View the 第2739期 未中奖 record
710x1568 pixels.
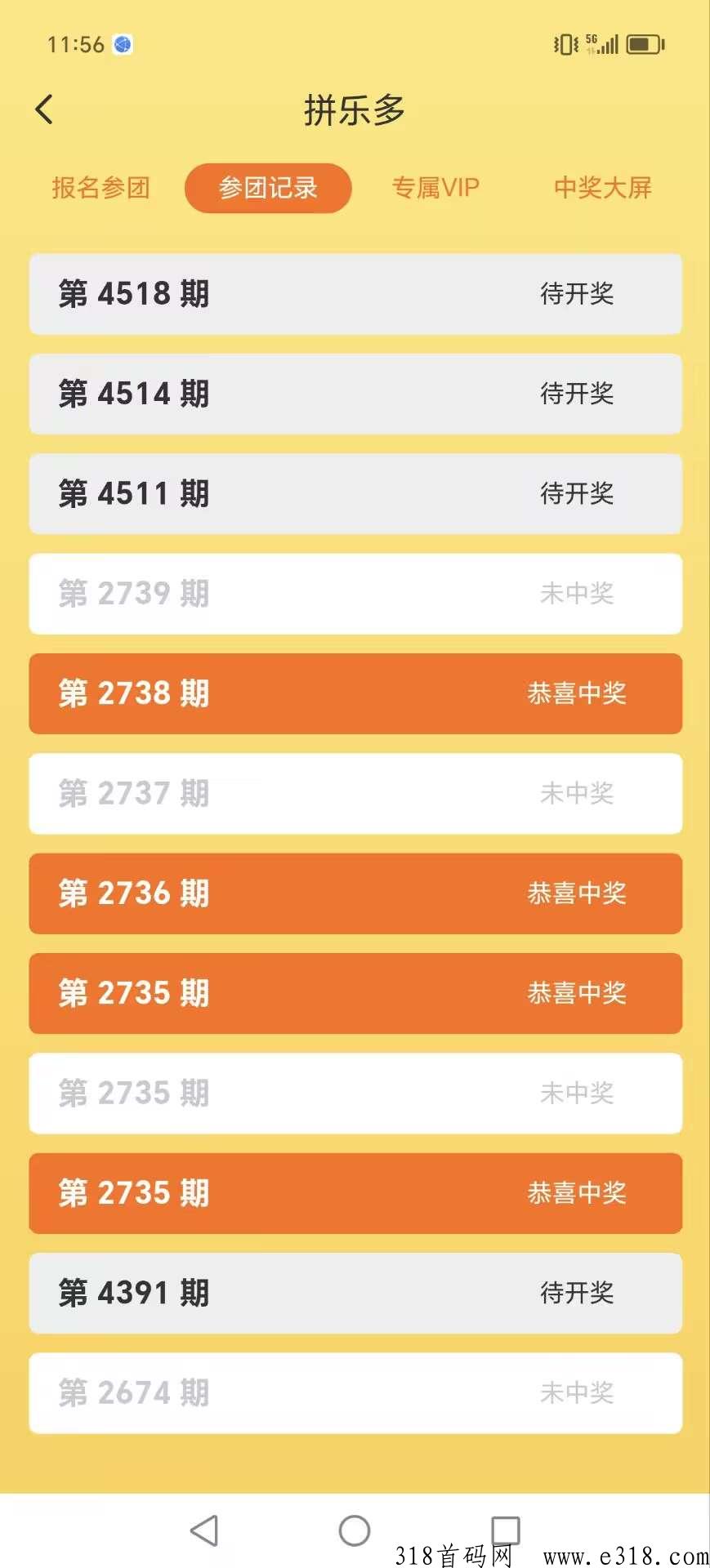tap(355, 594)
